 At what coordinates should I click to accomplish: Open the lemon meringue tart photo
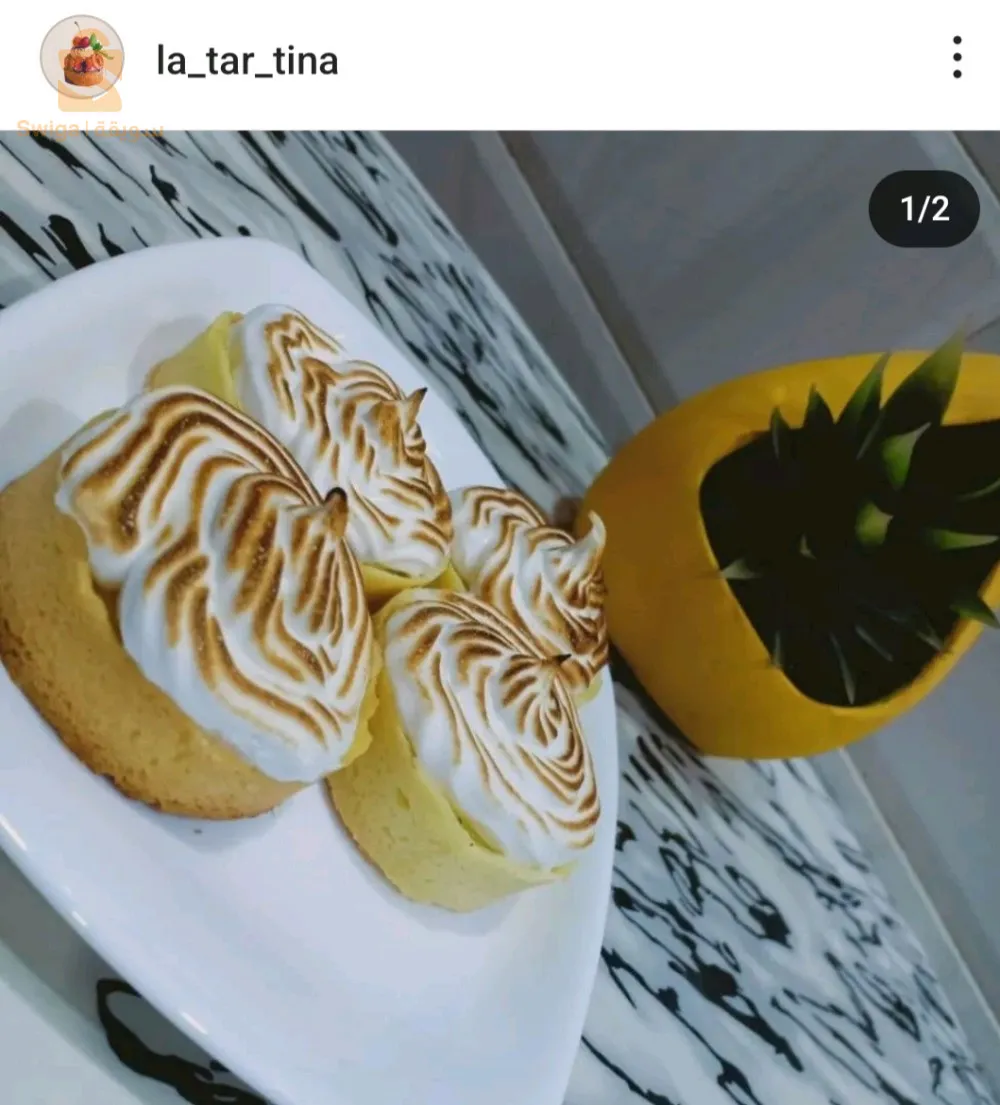tap(500, 620)
